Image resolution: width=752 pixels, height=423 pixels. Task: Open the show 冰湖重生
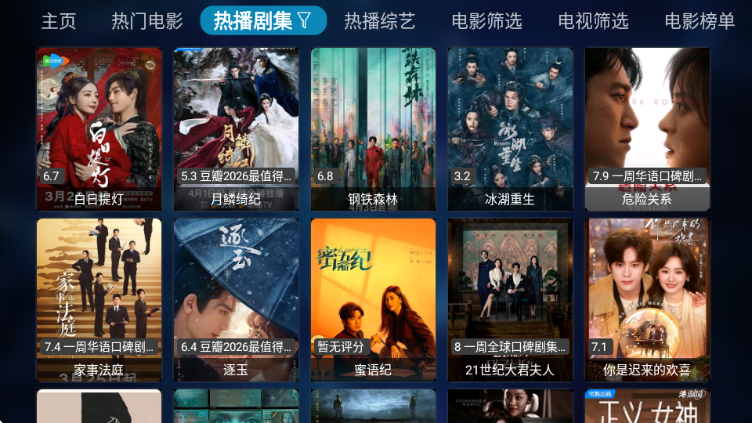tap(510, 128)
